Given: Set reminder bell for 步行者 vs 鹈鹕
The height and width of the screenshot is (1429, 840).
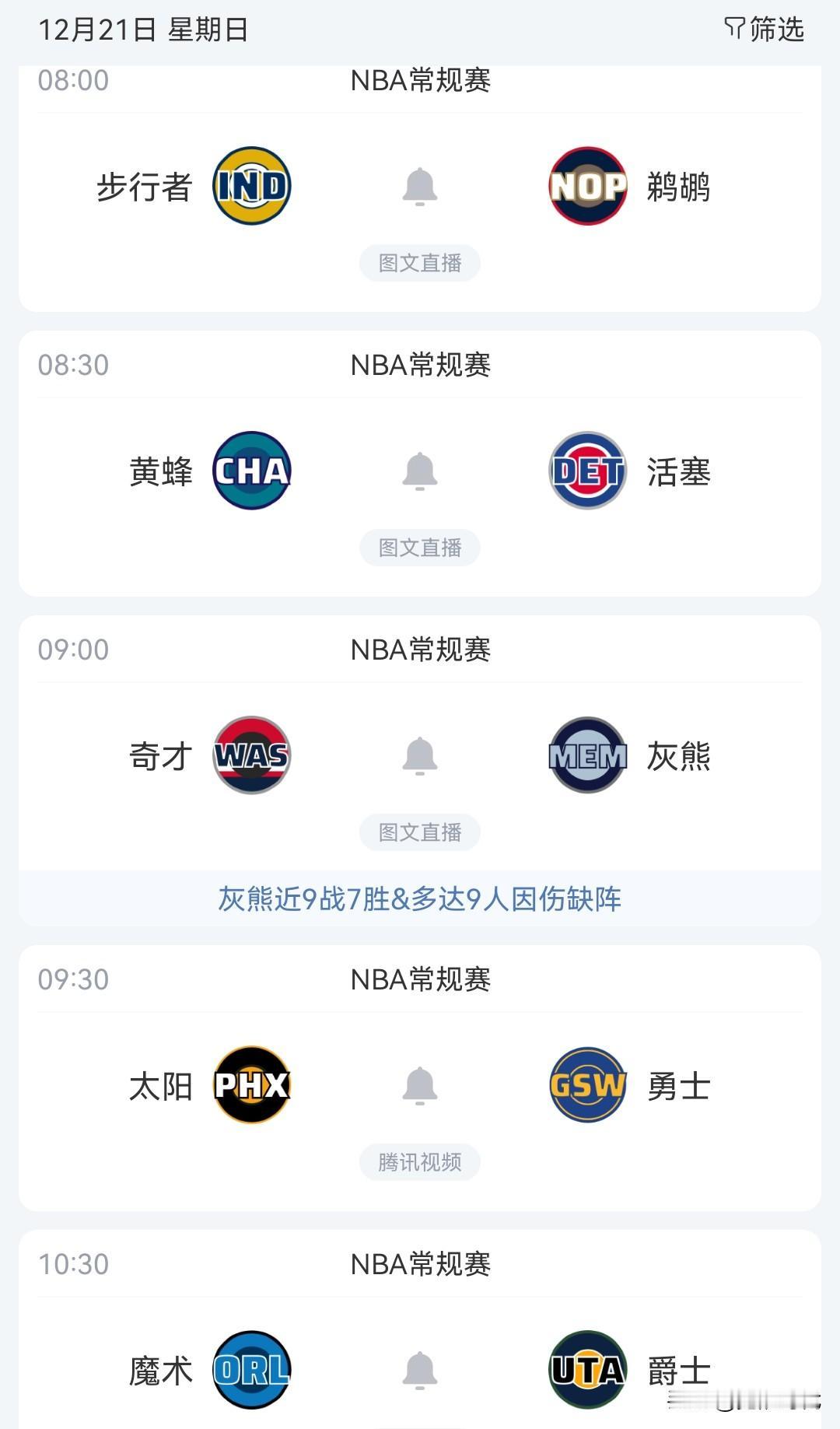Looking at the screenshot, I should (x=420, y=187).
